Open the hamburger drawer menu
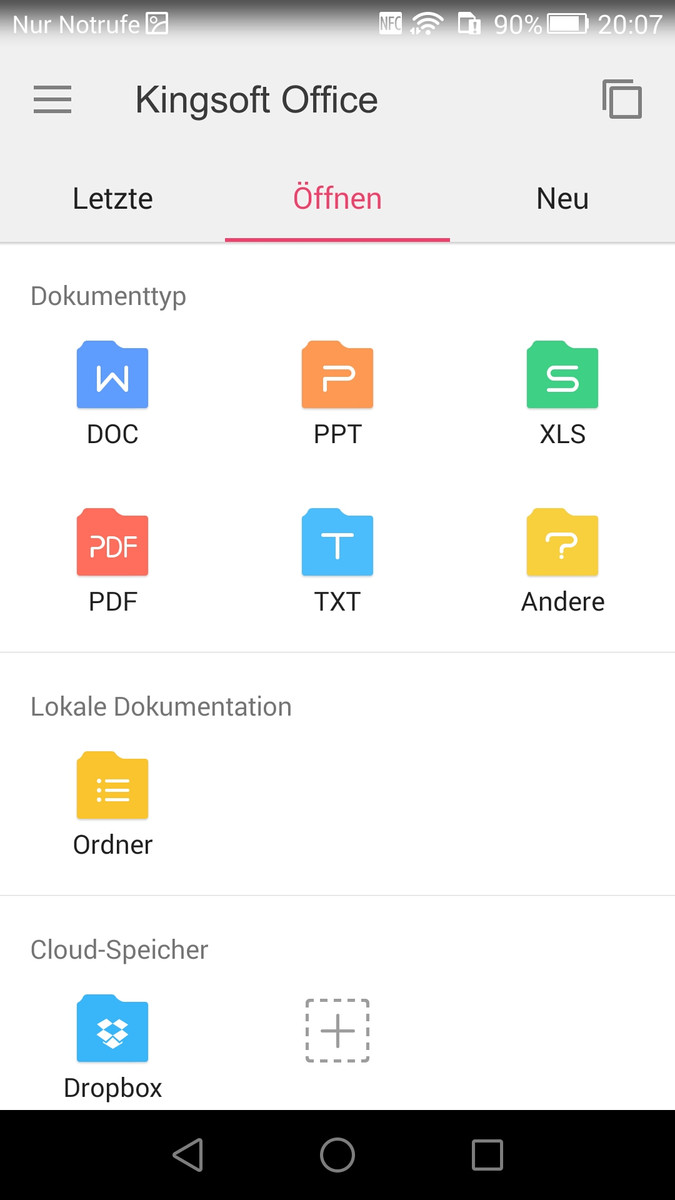 (x=52, y=100)
